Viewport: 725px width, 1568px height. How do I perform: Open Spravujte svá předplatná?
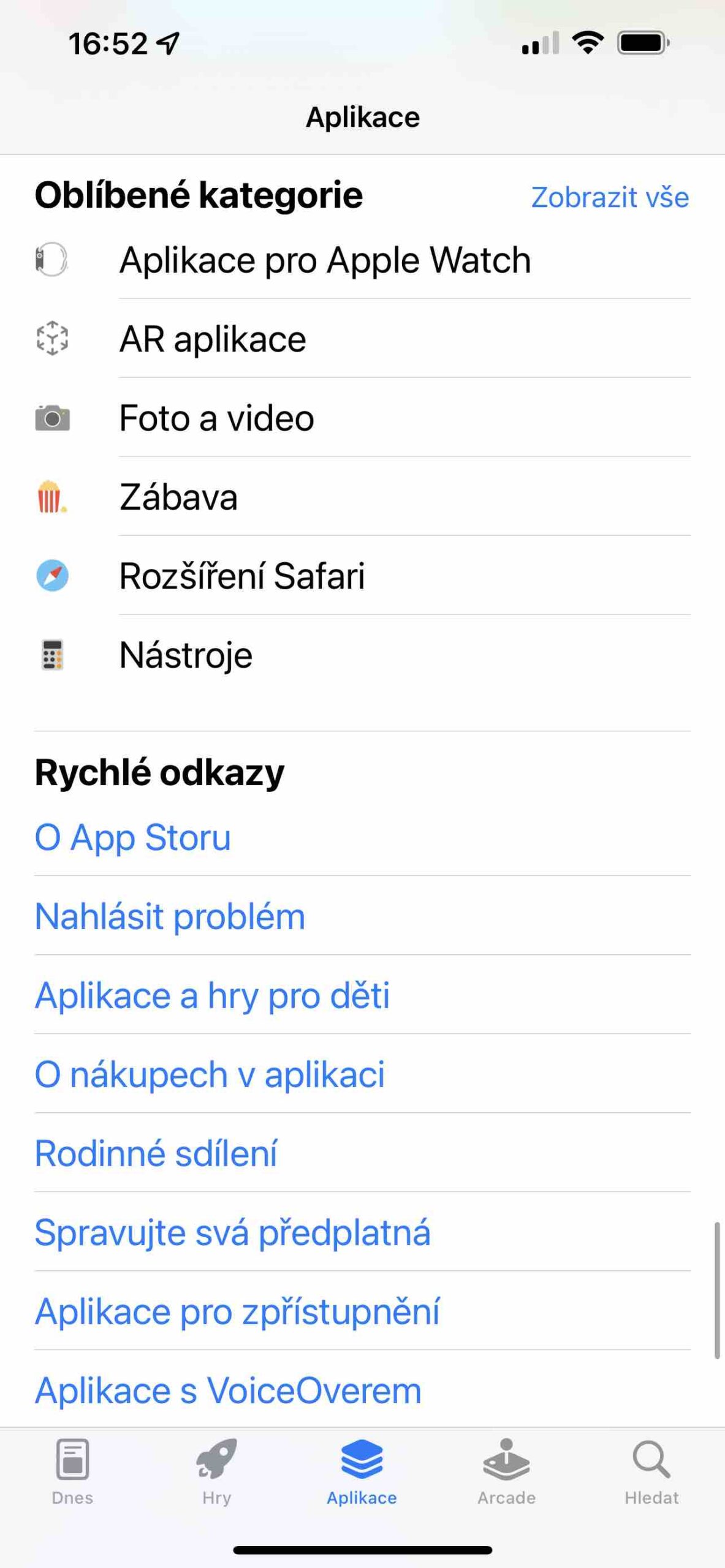(233, 1233)
